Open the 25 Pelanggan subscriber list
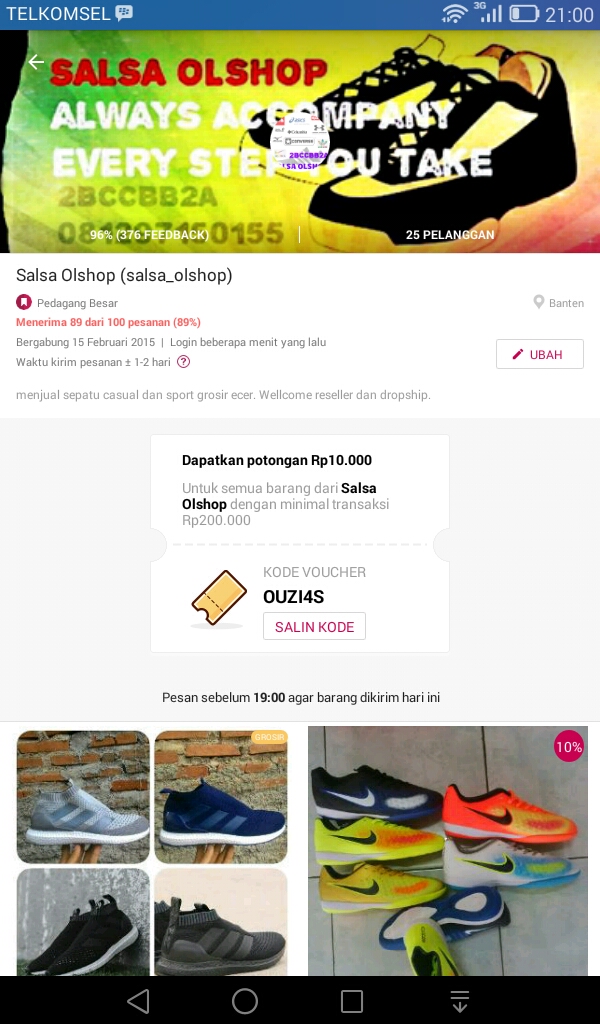 pyautogui.click(x=450, y=234)
